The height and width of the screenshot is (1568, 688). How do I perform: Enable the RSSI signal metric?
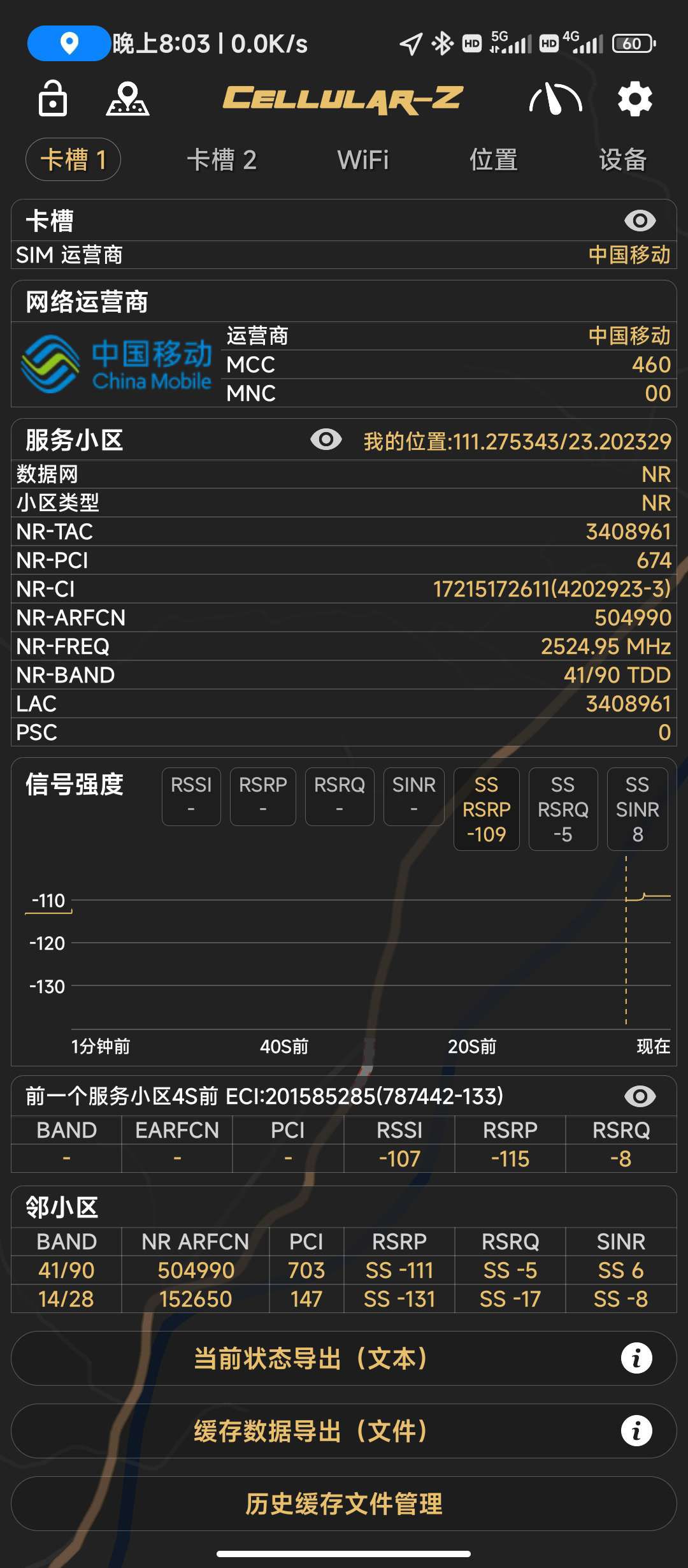point(191,795)
